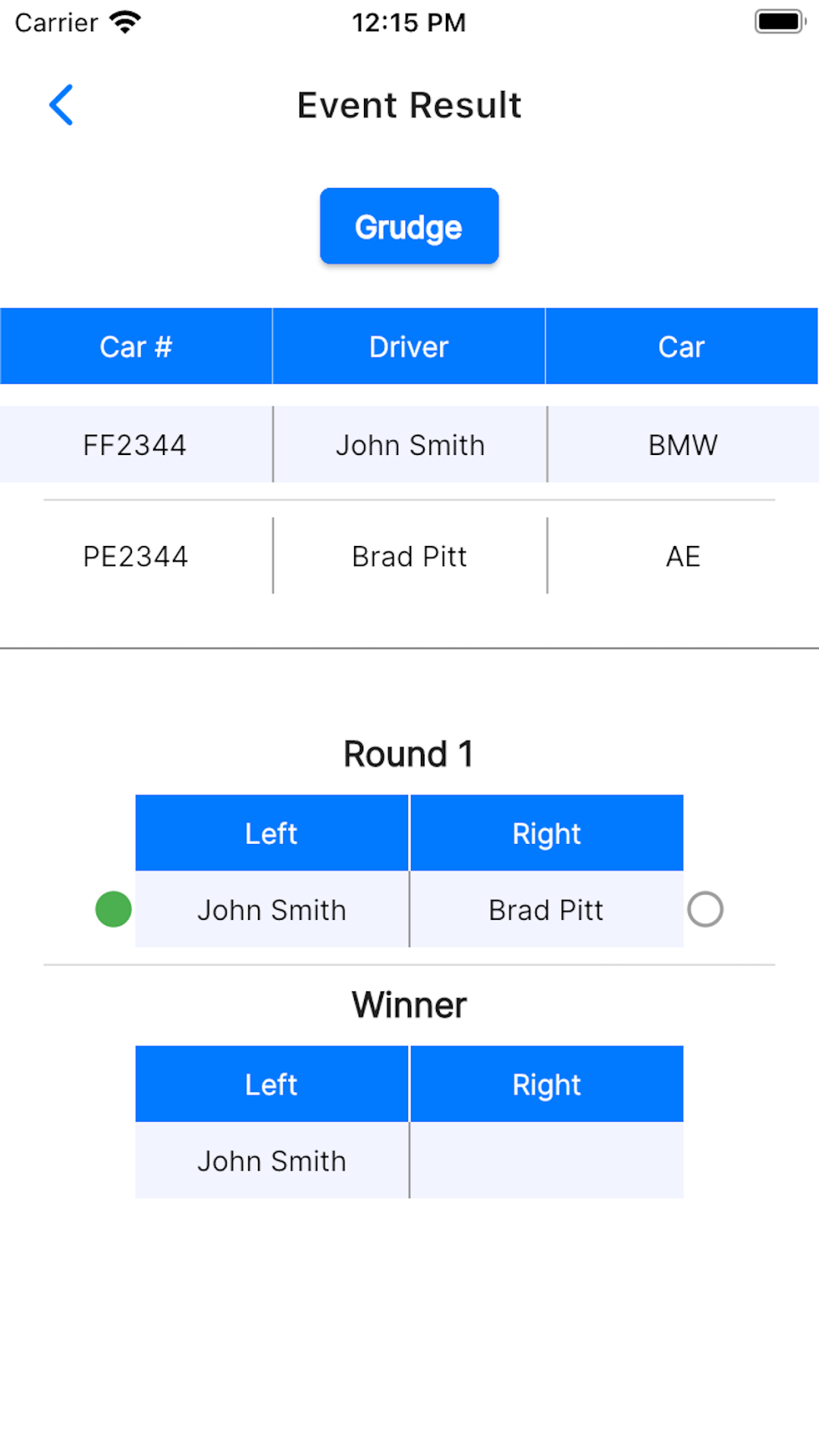Go back from Event Result

coord(61,105)
